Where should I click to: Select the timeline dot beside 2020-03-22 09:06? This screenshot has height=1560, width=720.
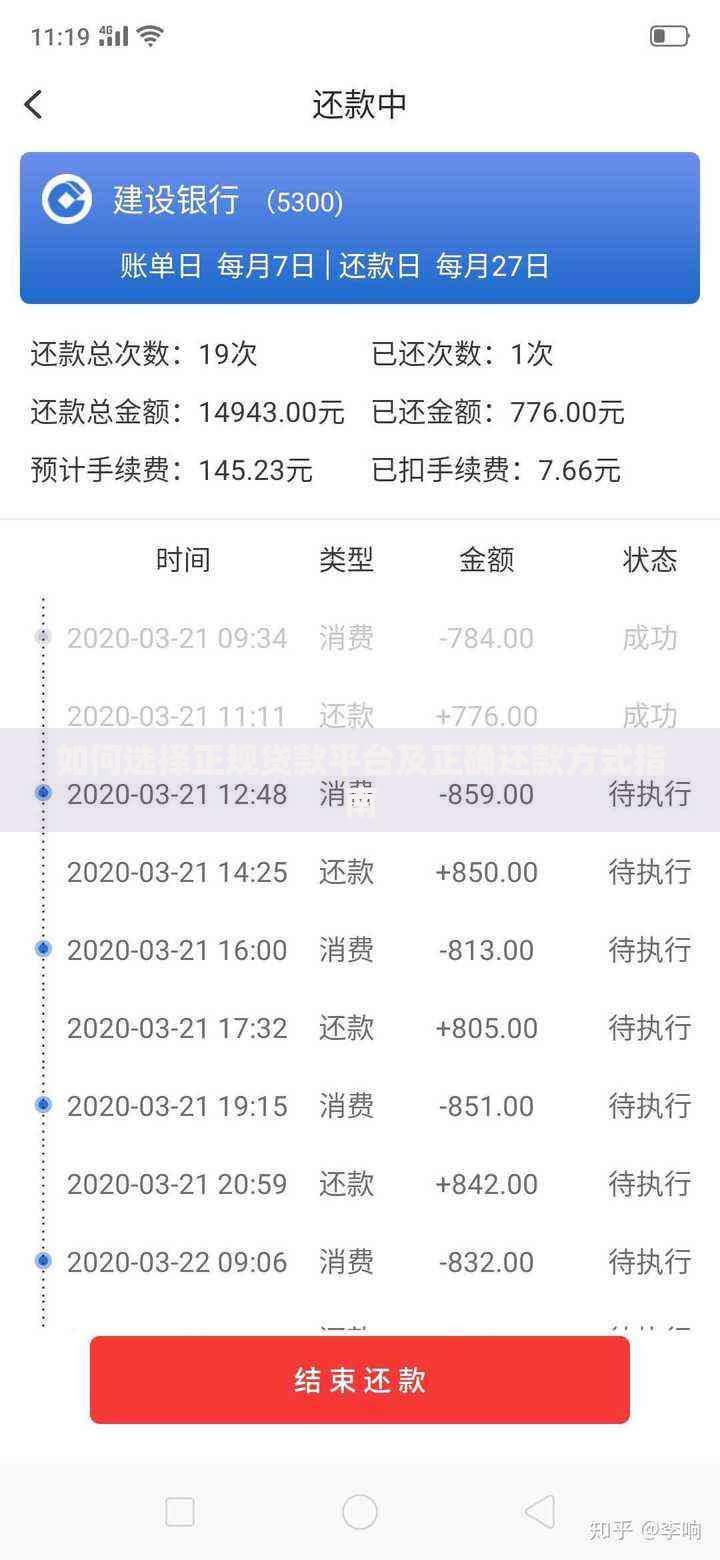point(43,1261)
